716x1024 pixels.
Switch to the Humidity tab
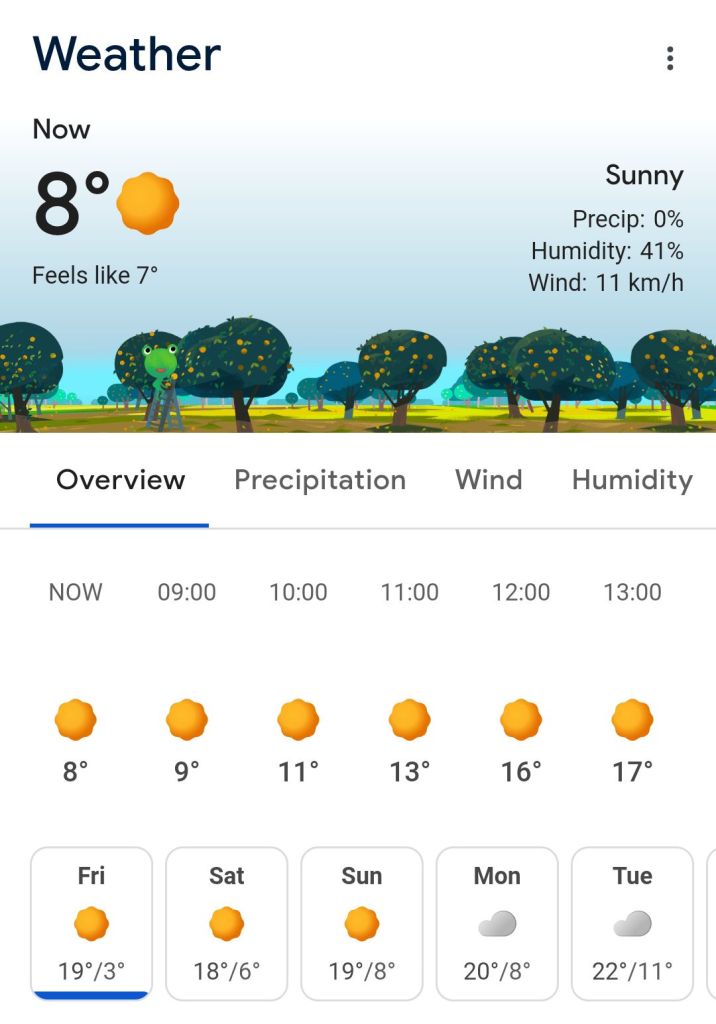pyautogui.click(x=632, y=480)
